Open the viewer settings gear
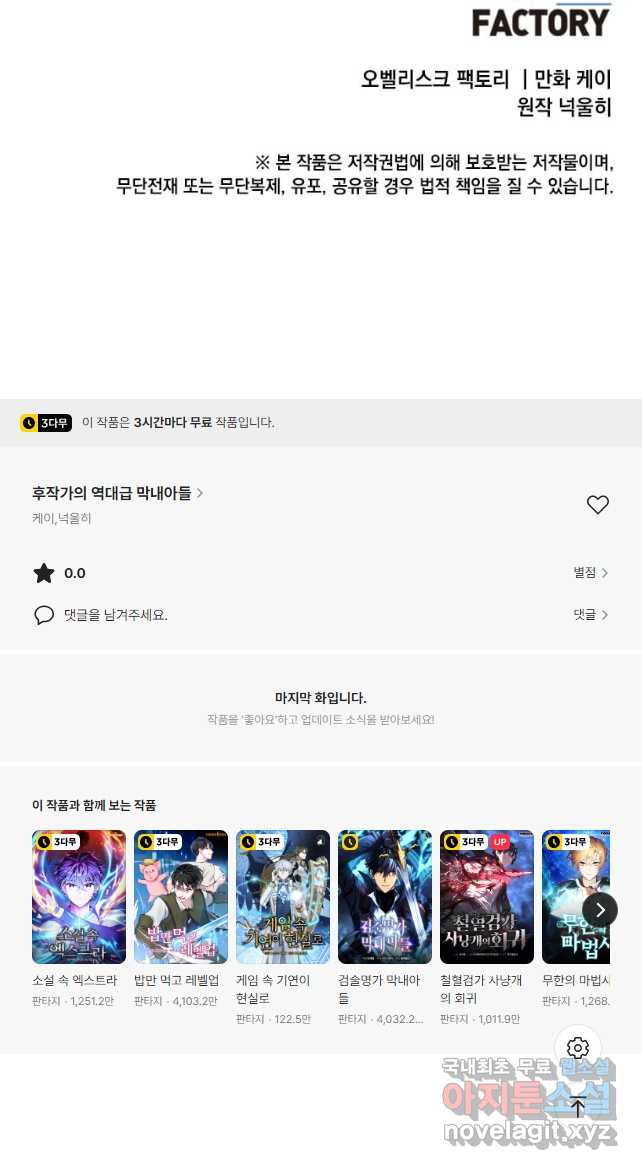Screen dimensions: 642x1170 pos(578,1048)
